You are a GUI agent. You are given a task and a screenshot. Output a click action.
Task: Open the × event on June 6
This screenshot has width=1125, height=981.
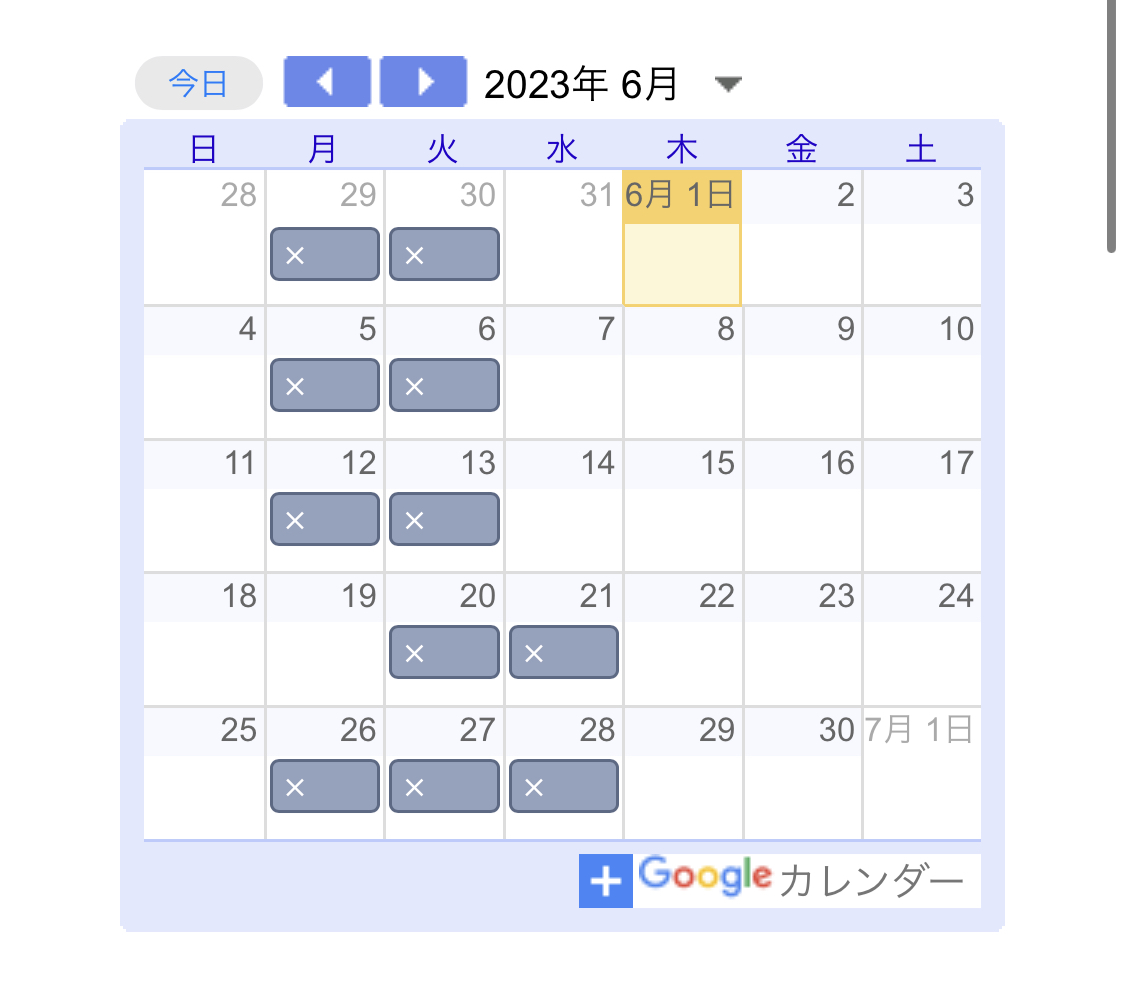click(x=444, y=386)
